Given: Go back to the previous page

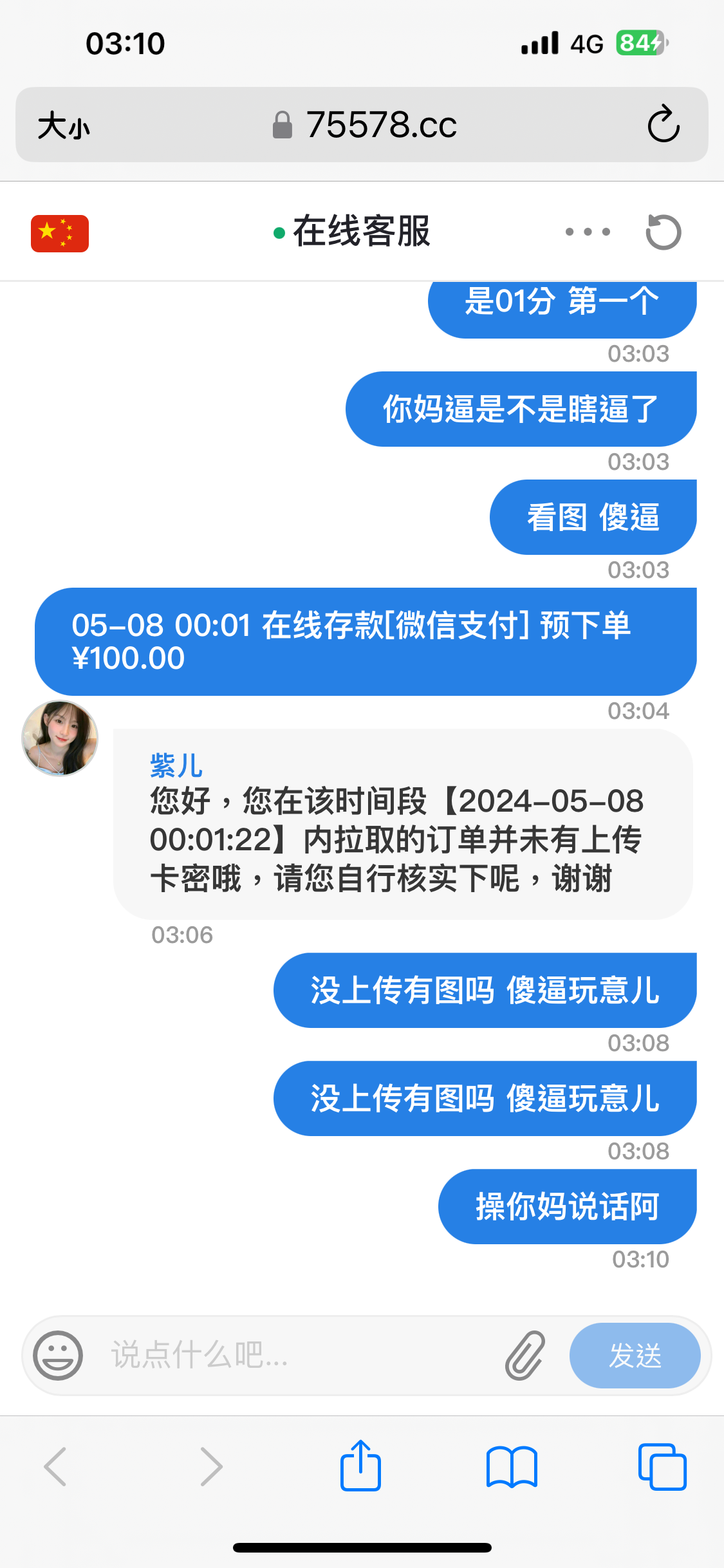Looking at the screenshot, I should [x=55, y=1466].
